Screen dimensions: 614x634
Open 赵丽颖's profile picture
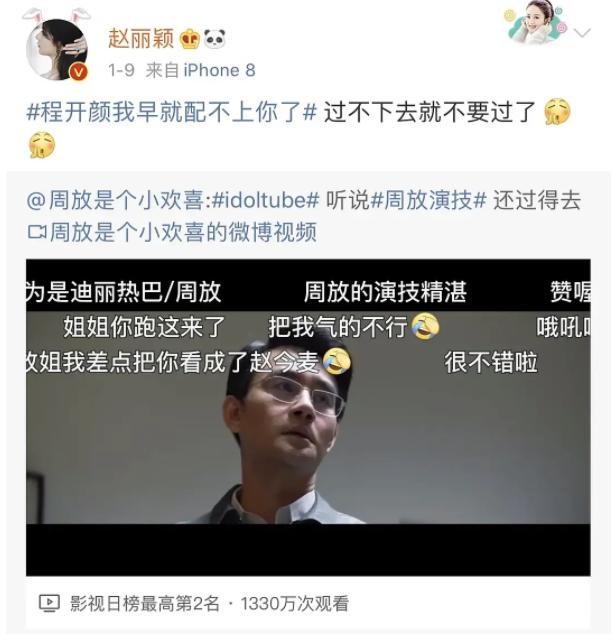(57, 49)
